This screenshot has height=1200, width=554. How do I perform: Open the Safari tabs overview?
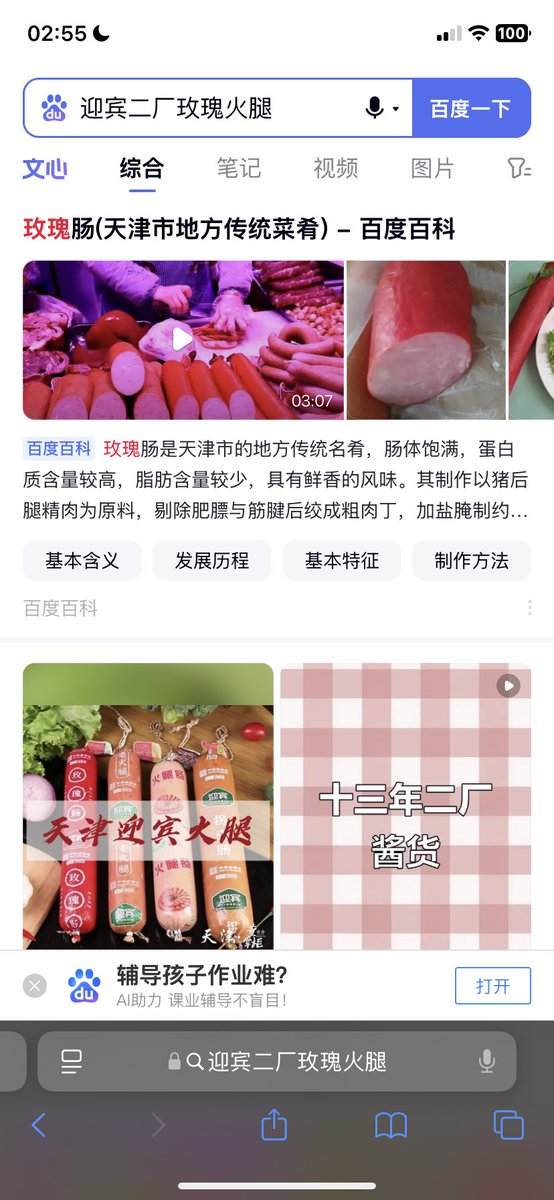point(508,1125)
